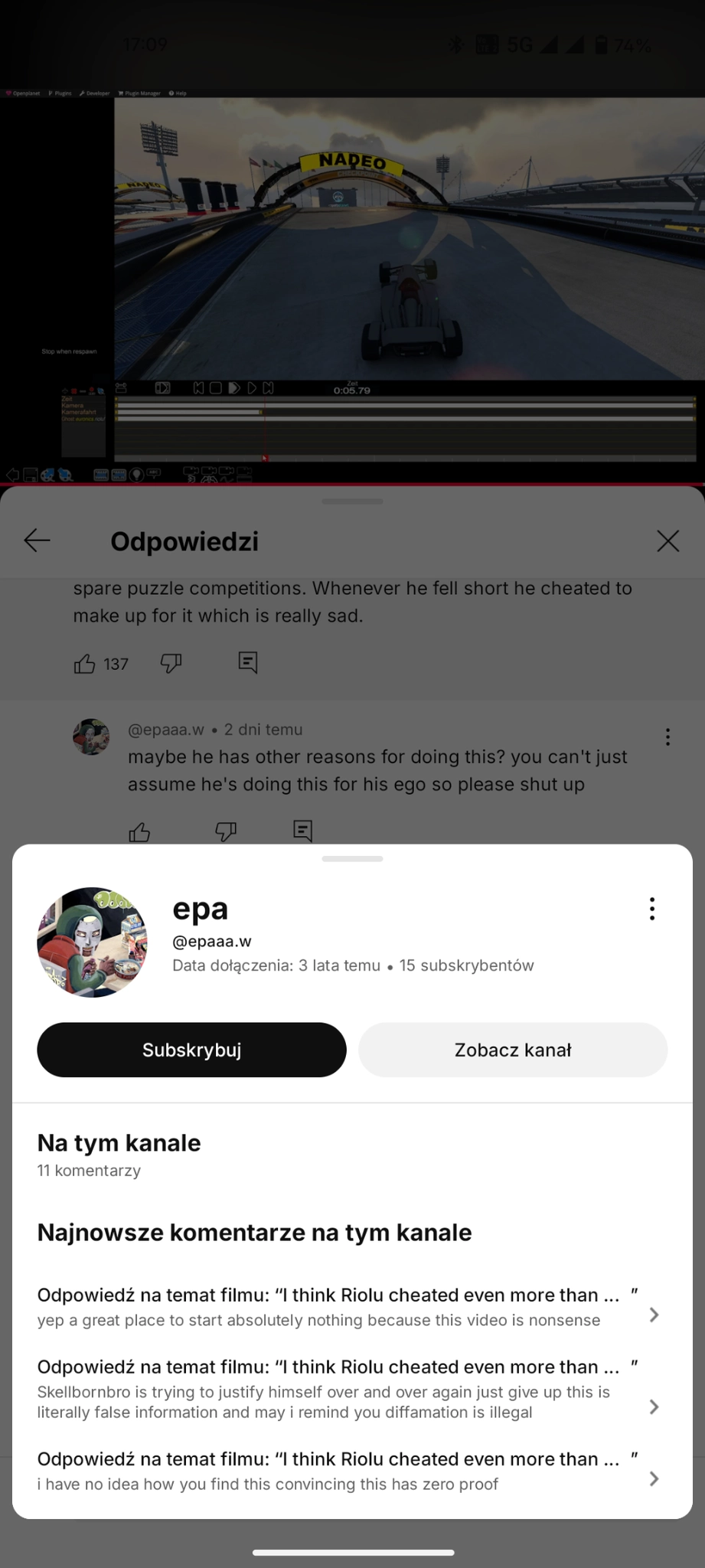
Task: Go back from Odpowiedzi replies
Action: [37, 541]
